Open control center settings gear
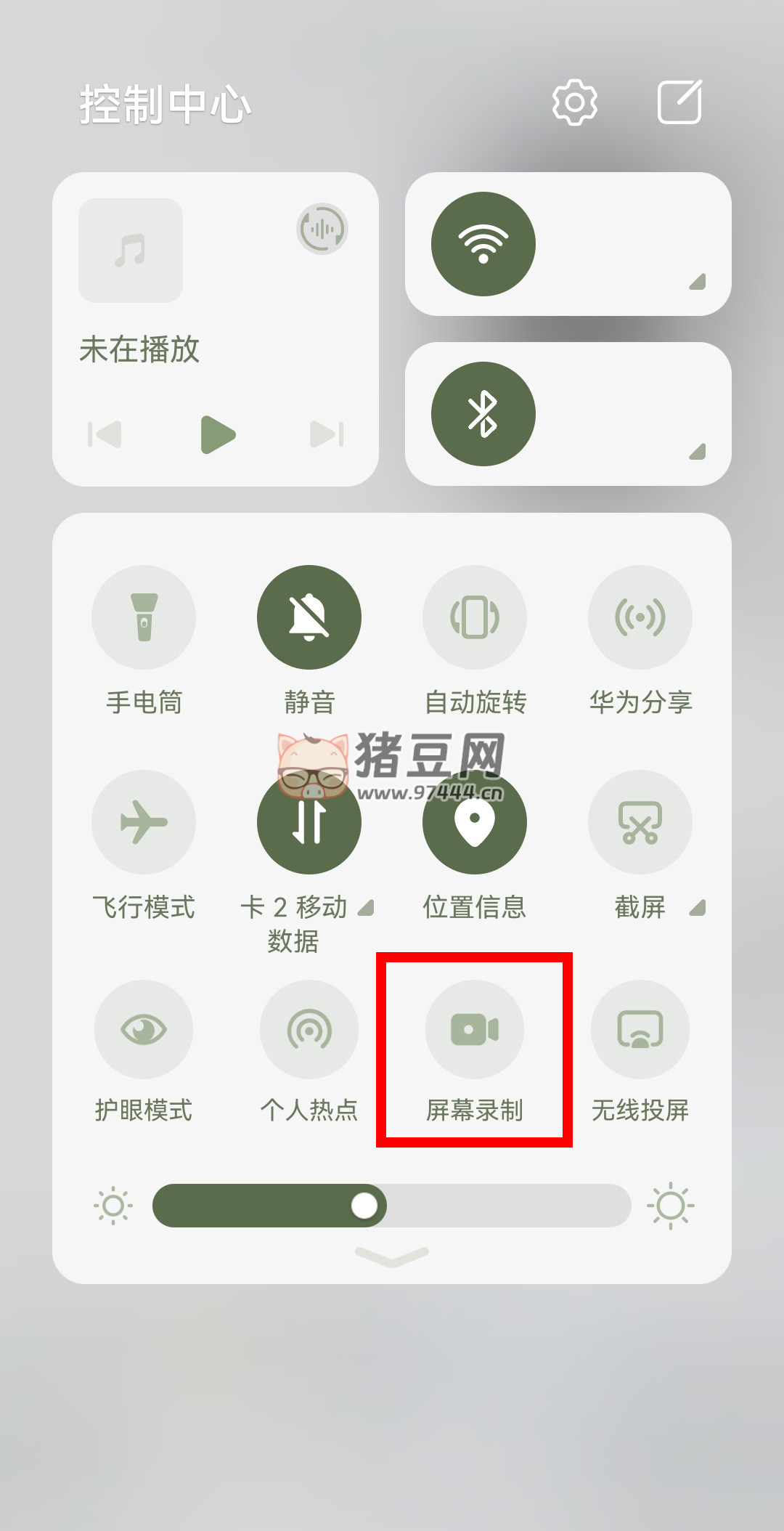The image size is (784, 1531). pos(574,102)
